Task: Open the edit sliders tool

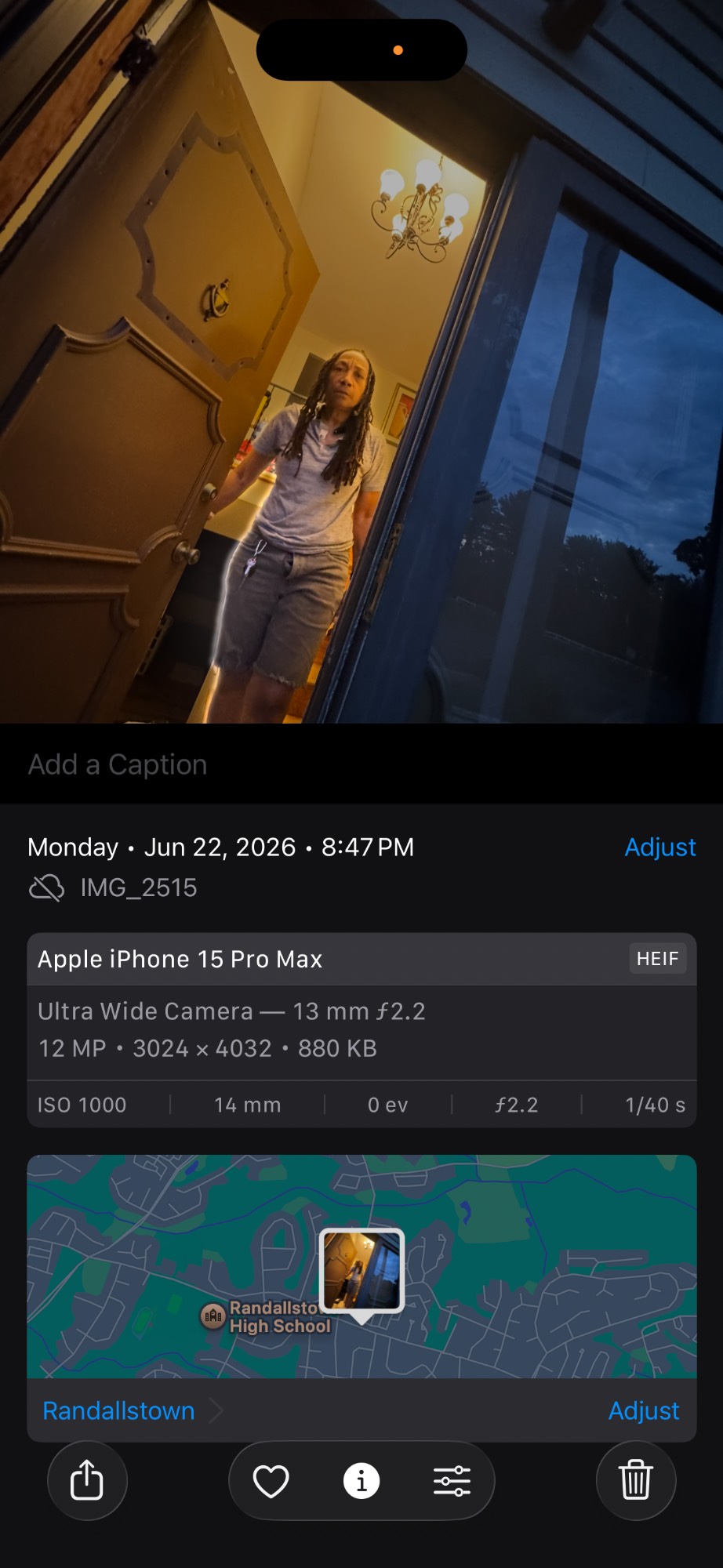Action: [452, 1481]
